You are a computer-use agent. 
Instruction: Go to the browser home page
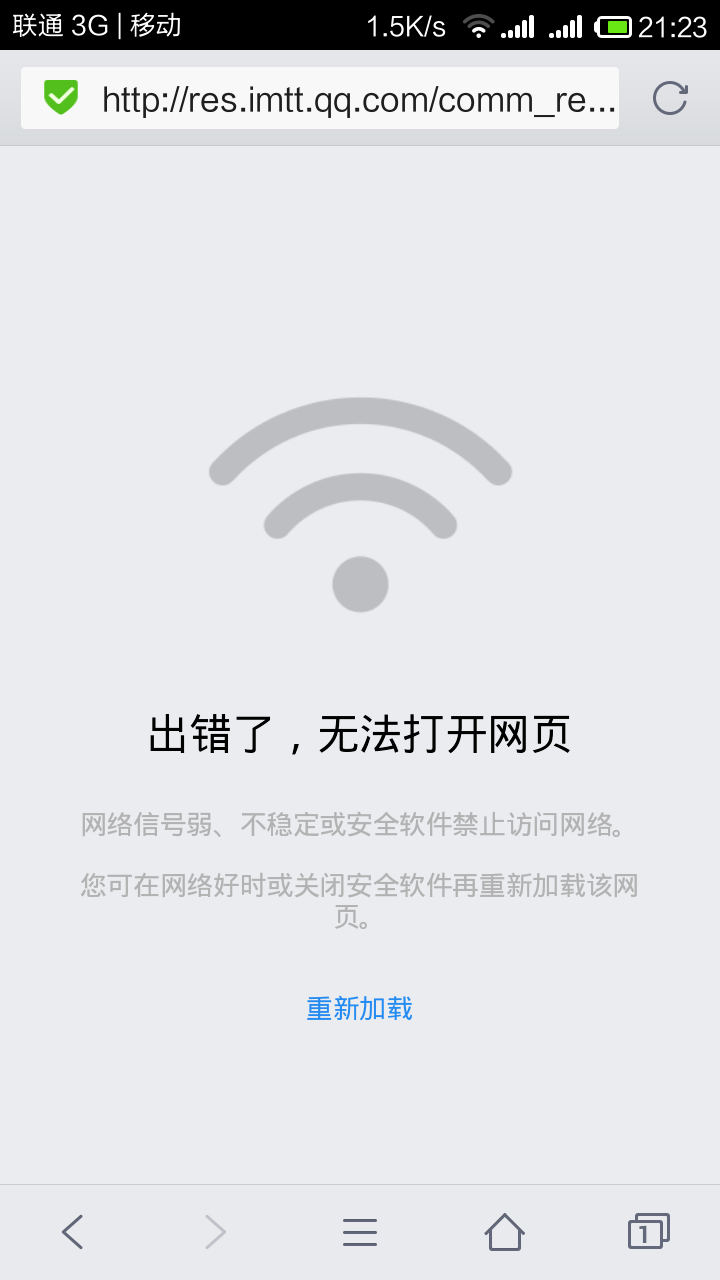[504, 1232]
